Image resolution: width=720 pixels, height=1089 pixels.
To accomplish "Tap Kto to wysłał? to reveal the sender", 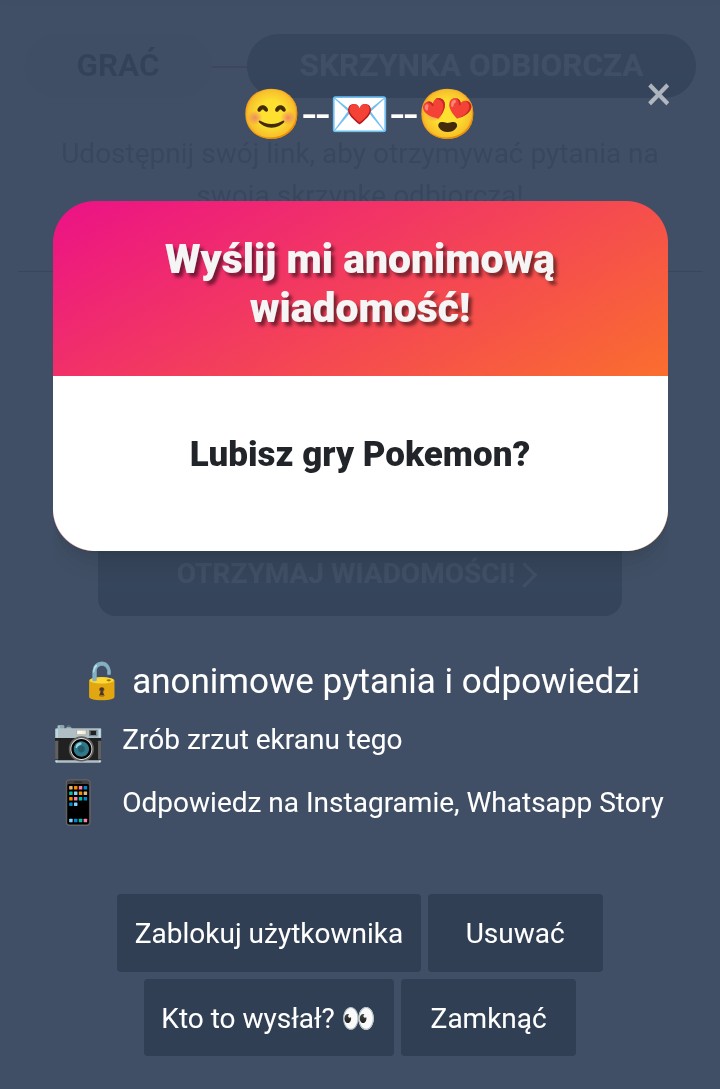I will [x=268, y=1018].
